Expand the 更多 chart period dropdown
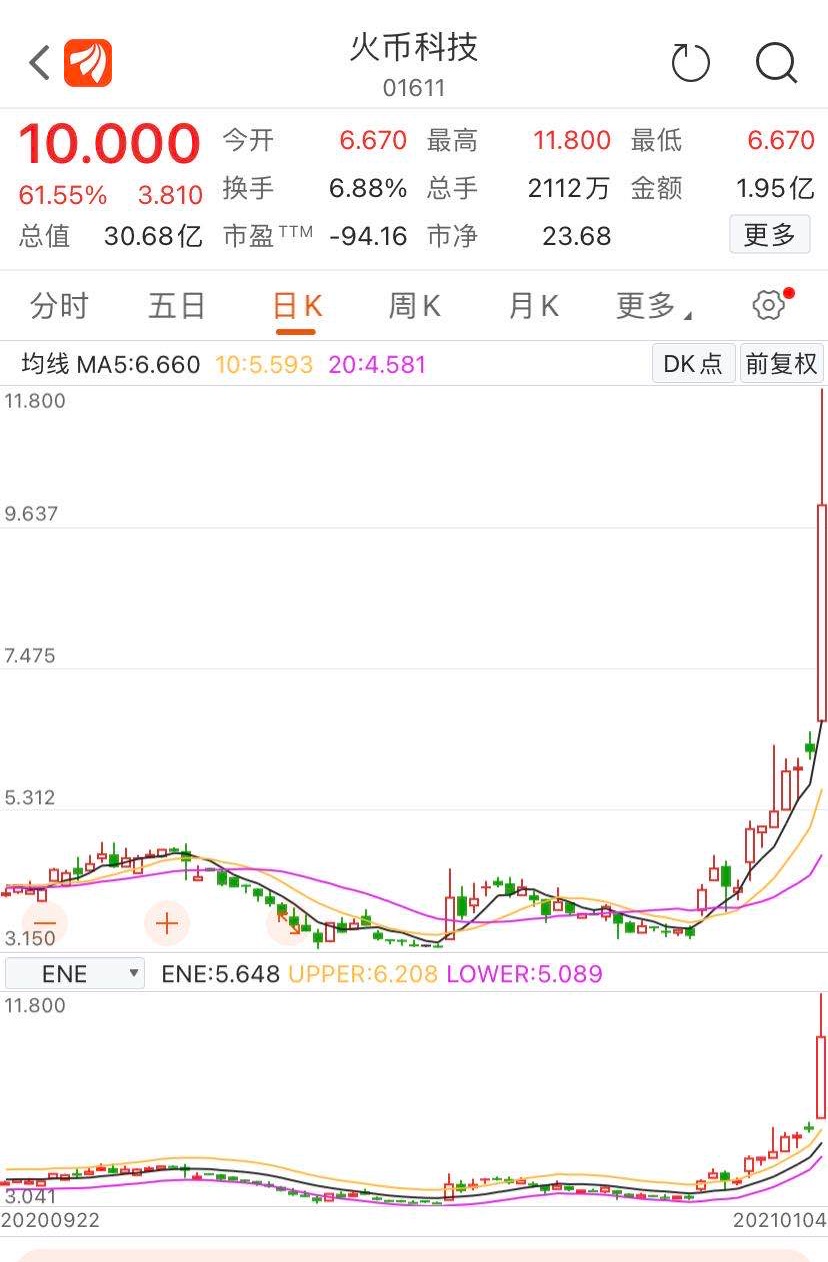828x1262 pixels. pos(653,306)
